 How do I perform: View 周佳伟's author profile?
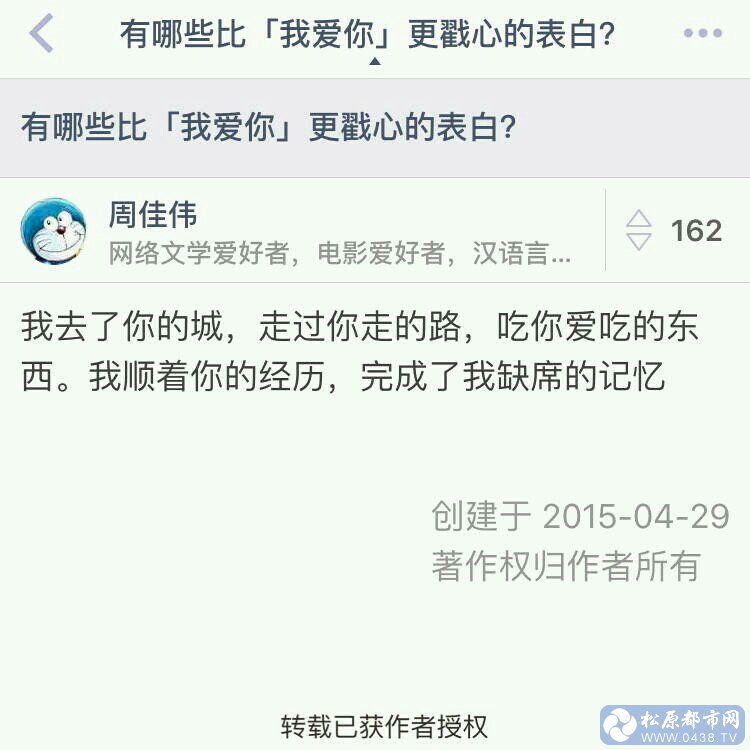pyautogui.click(x=152, y=215)
